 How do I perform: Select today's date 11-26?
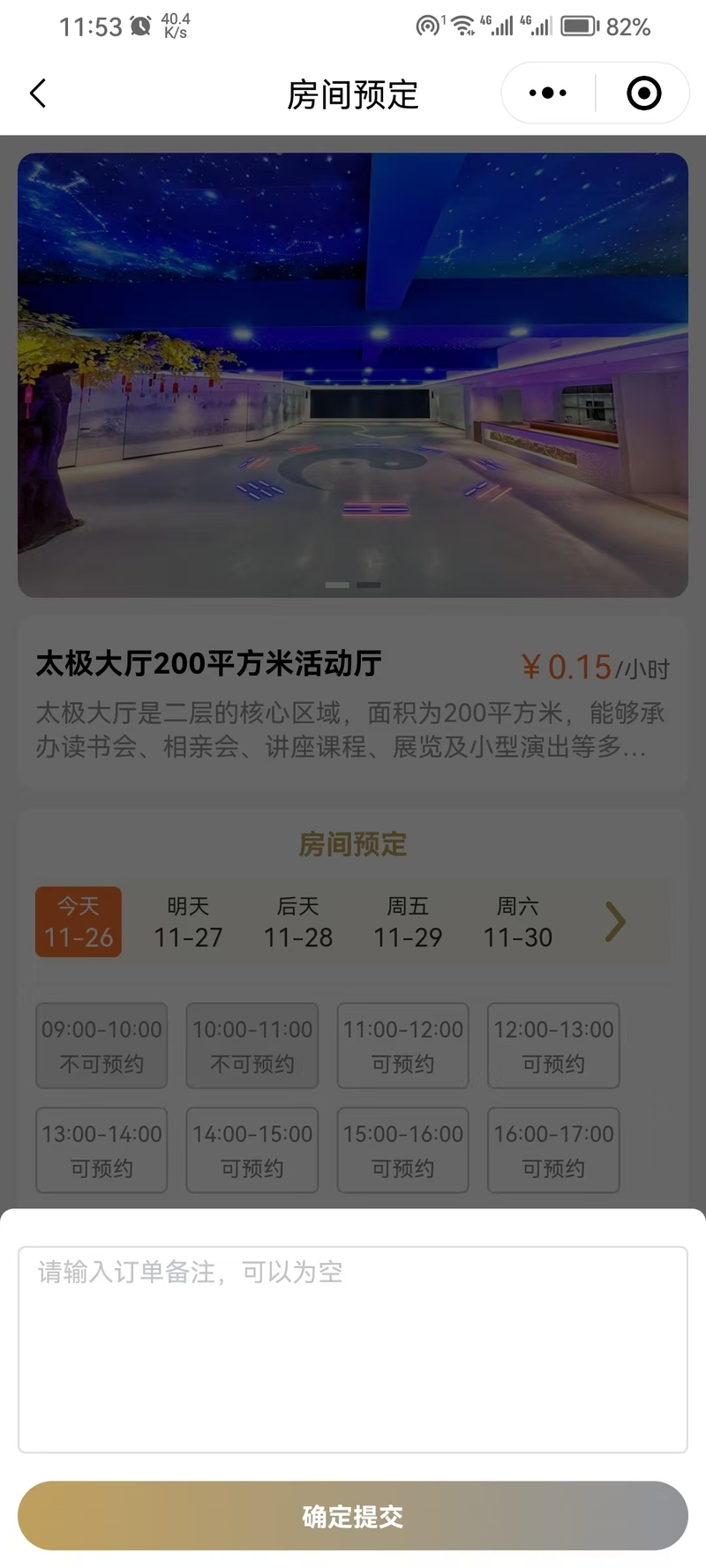pyautogui.click(x=79, y=922)
